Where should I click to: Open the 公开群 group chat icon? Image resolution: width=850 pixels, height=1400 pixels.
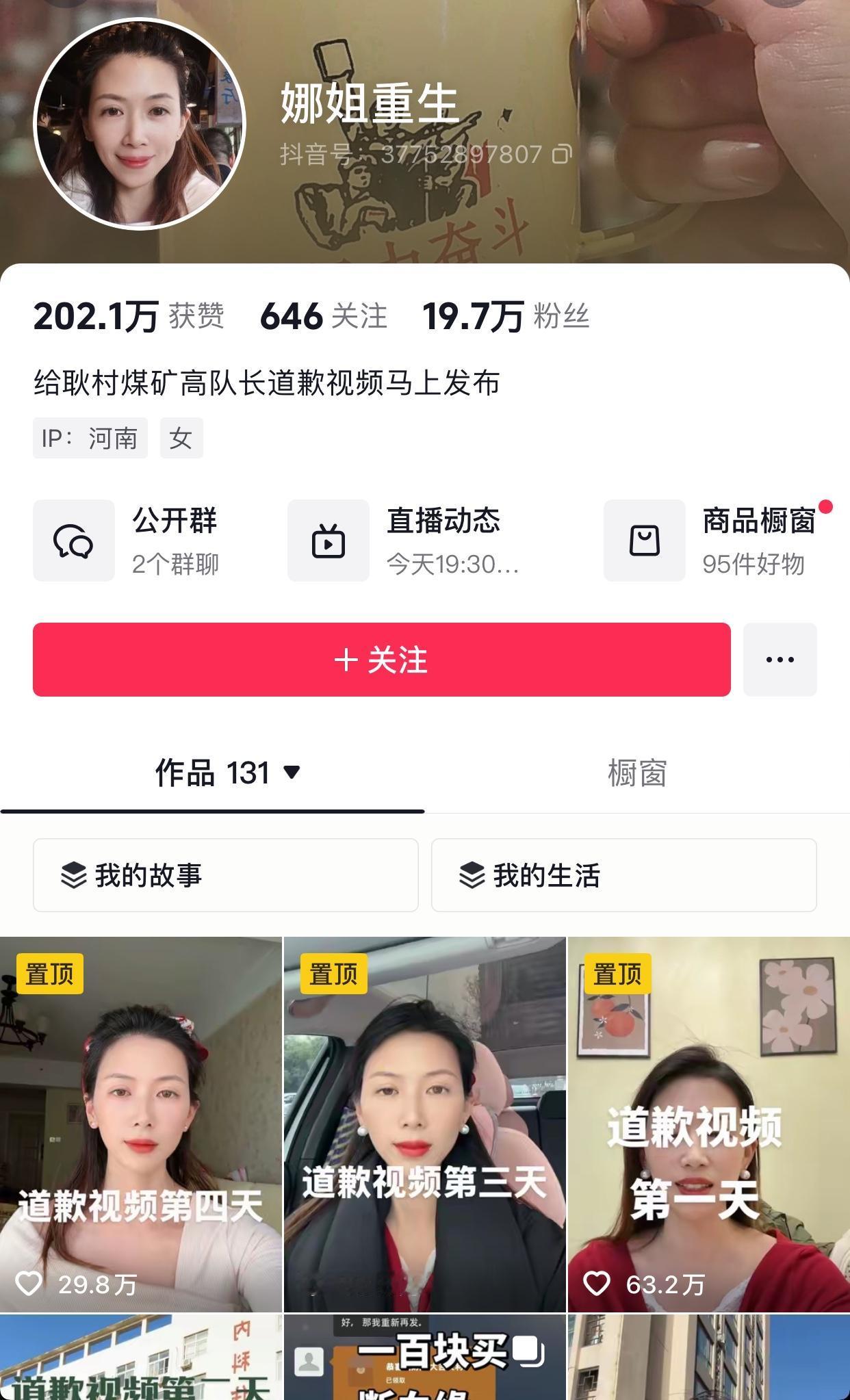[x=74, y=541]
